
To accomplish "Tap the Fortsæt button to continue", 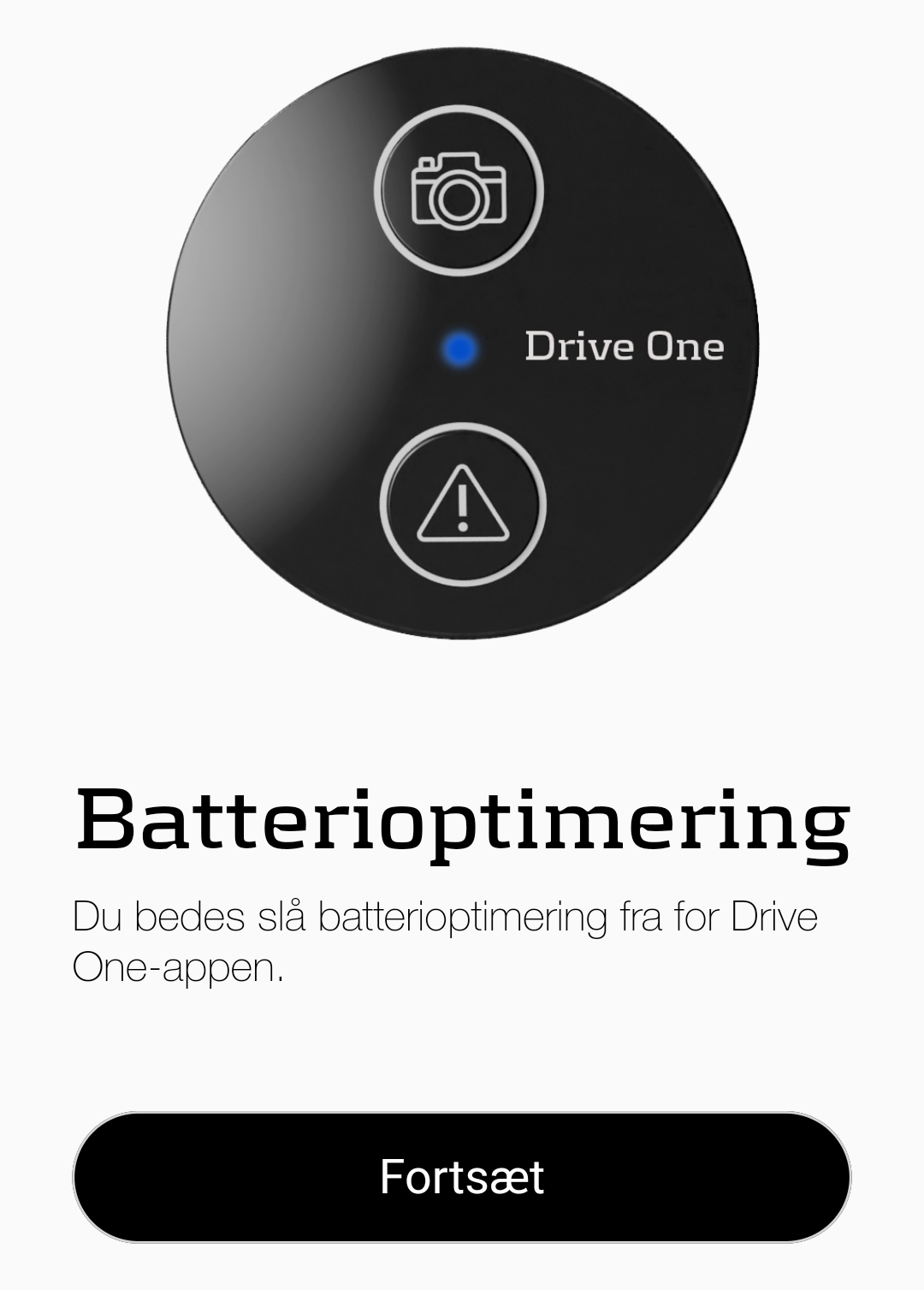I will tap(462, 1177).
